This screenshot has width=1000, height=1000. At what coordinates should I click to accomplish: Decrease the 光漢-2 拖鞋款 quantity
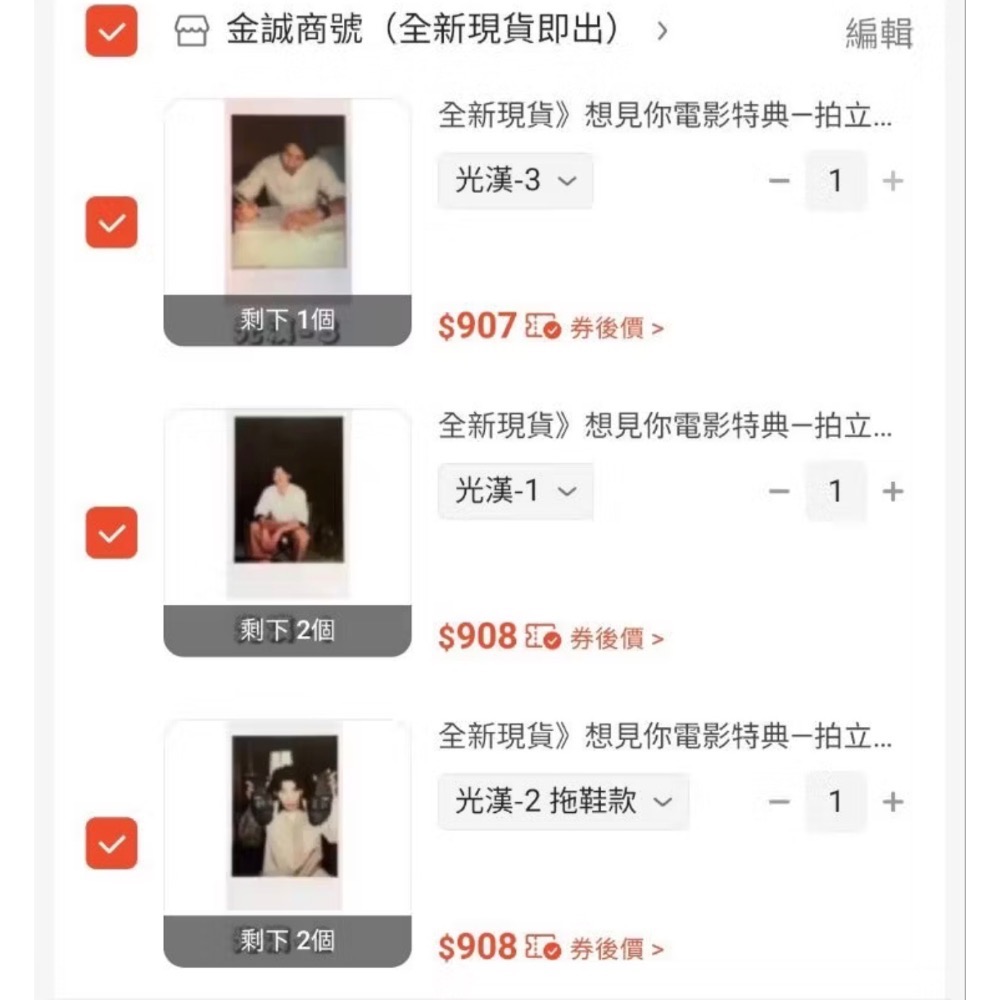pyautogui.click(x=779, y=802)
